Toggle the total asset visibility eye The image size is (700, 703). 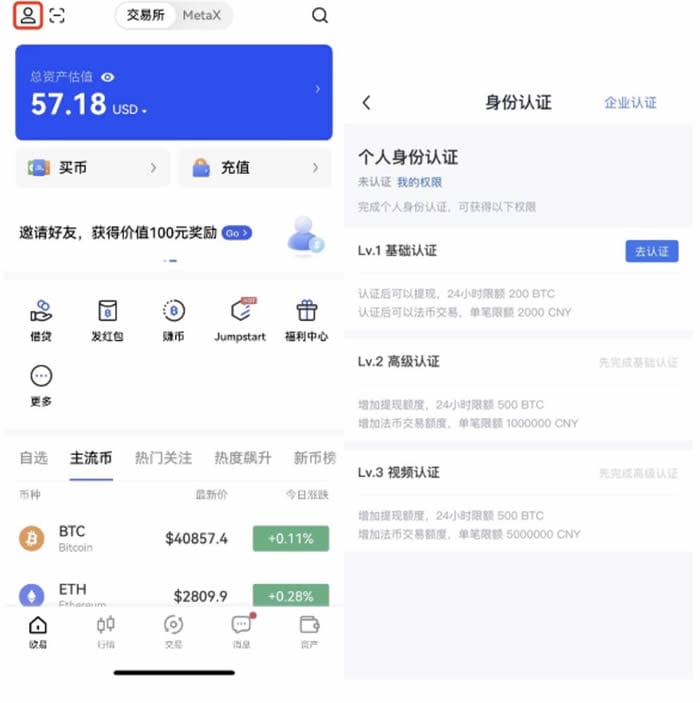[107, 77]
